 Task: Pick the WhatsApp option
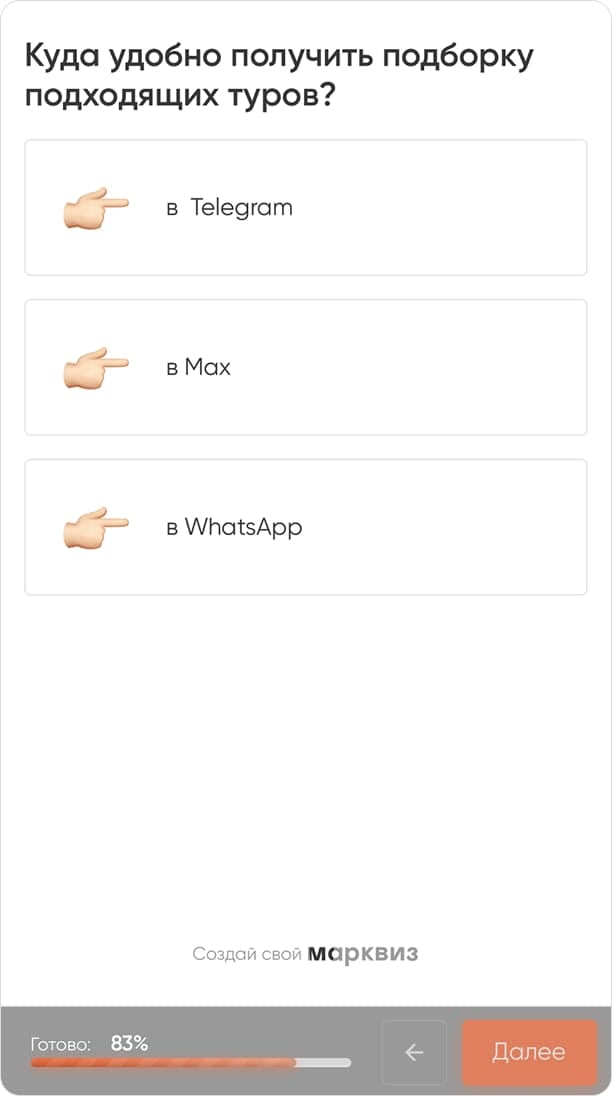(x=306, y=527)
